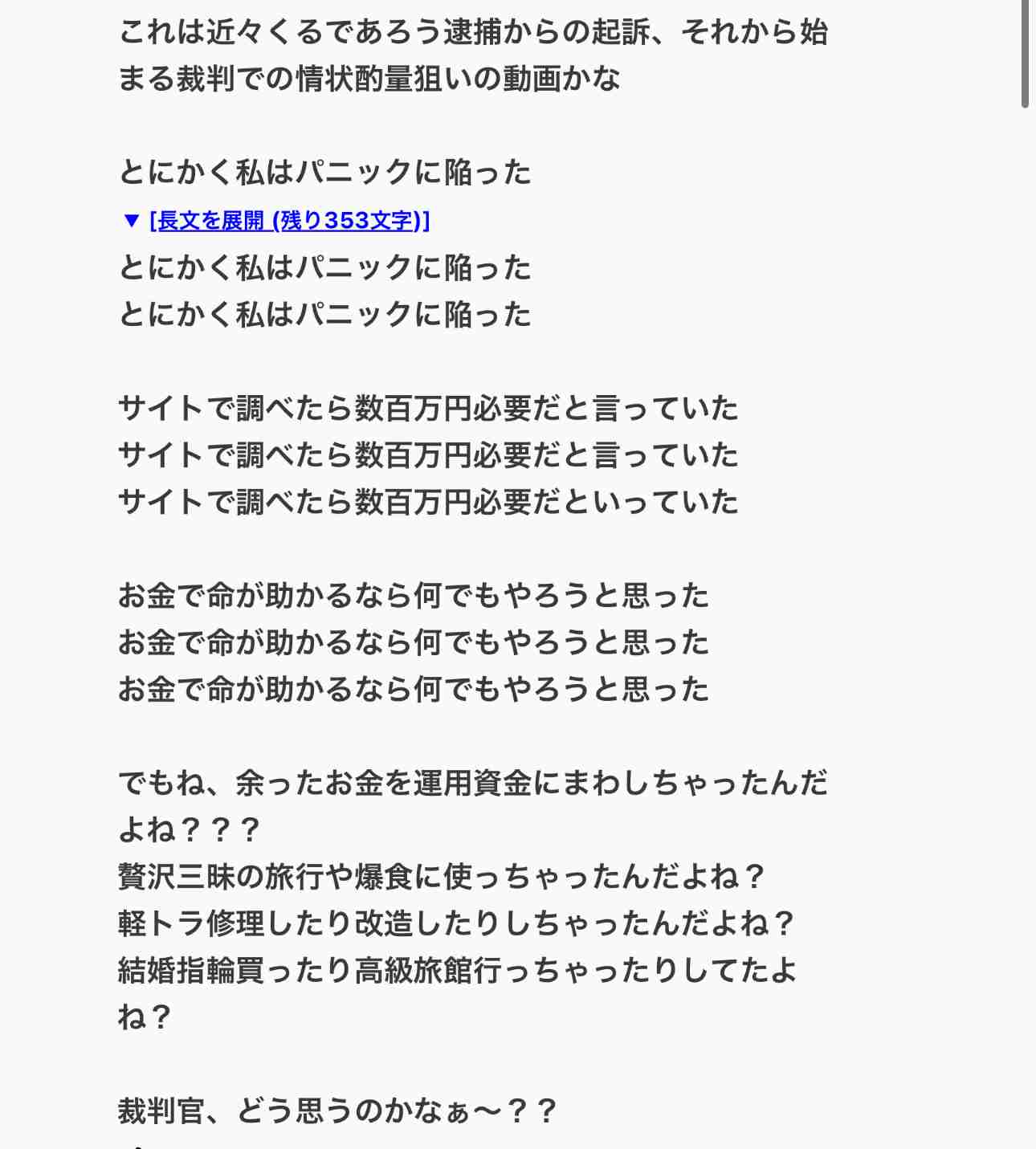Click the first サイトで調べたら line

[426, 408]
